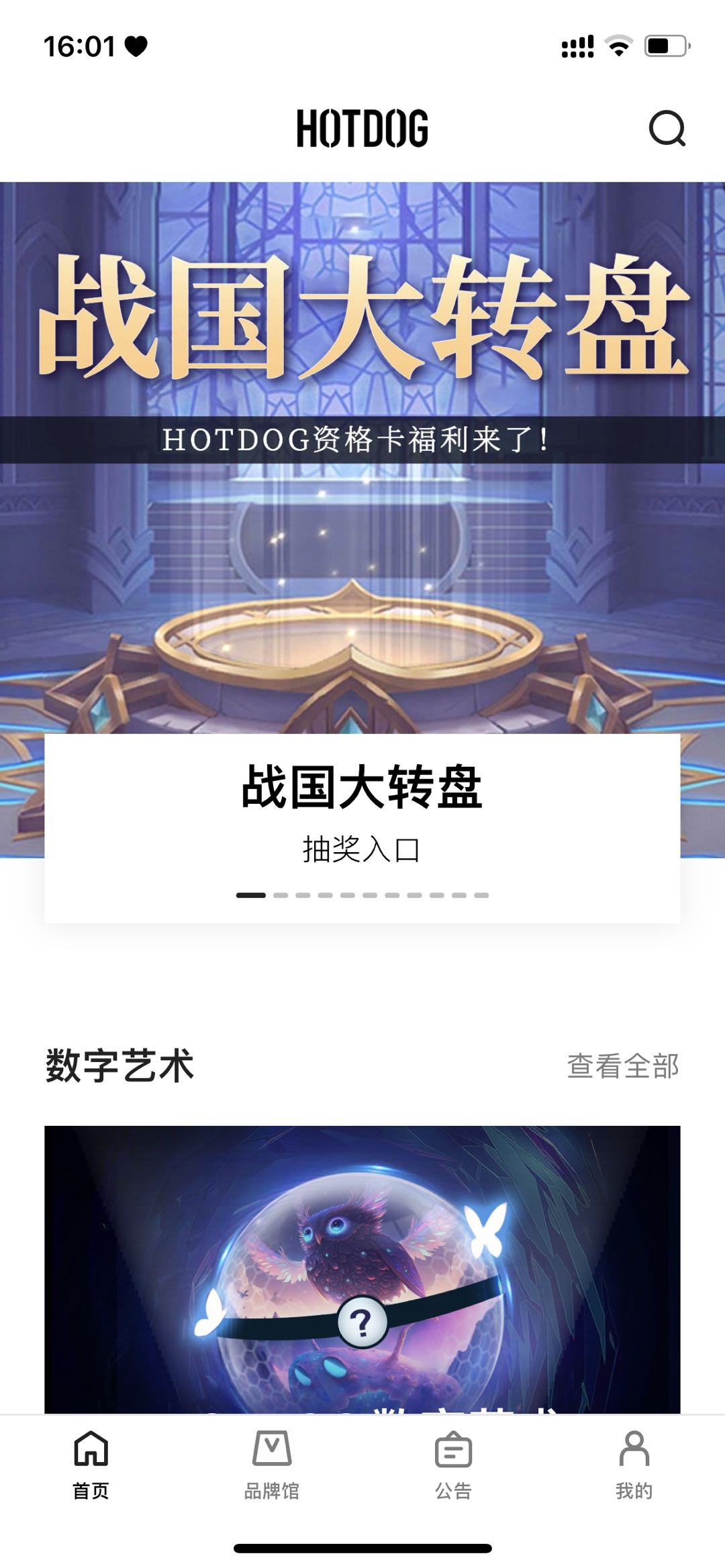Open the owl mystery sphere artwork card
The height and width of the screenshot is (1568, 725).
[362, 1268]
